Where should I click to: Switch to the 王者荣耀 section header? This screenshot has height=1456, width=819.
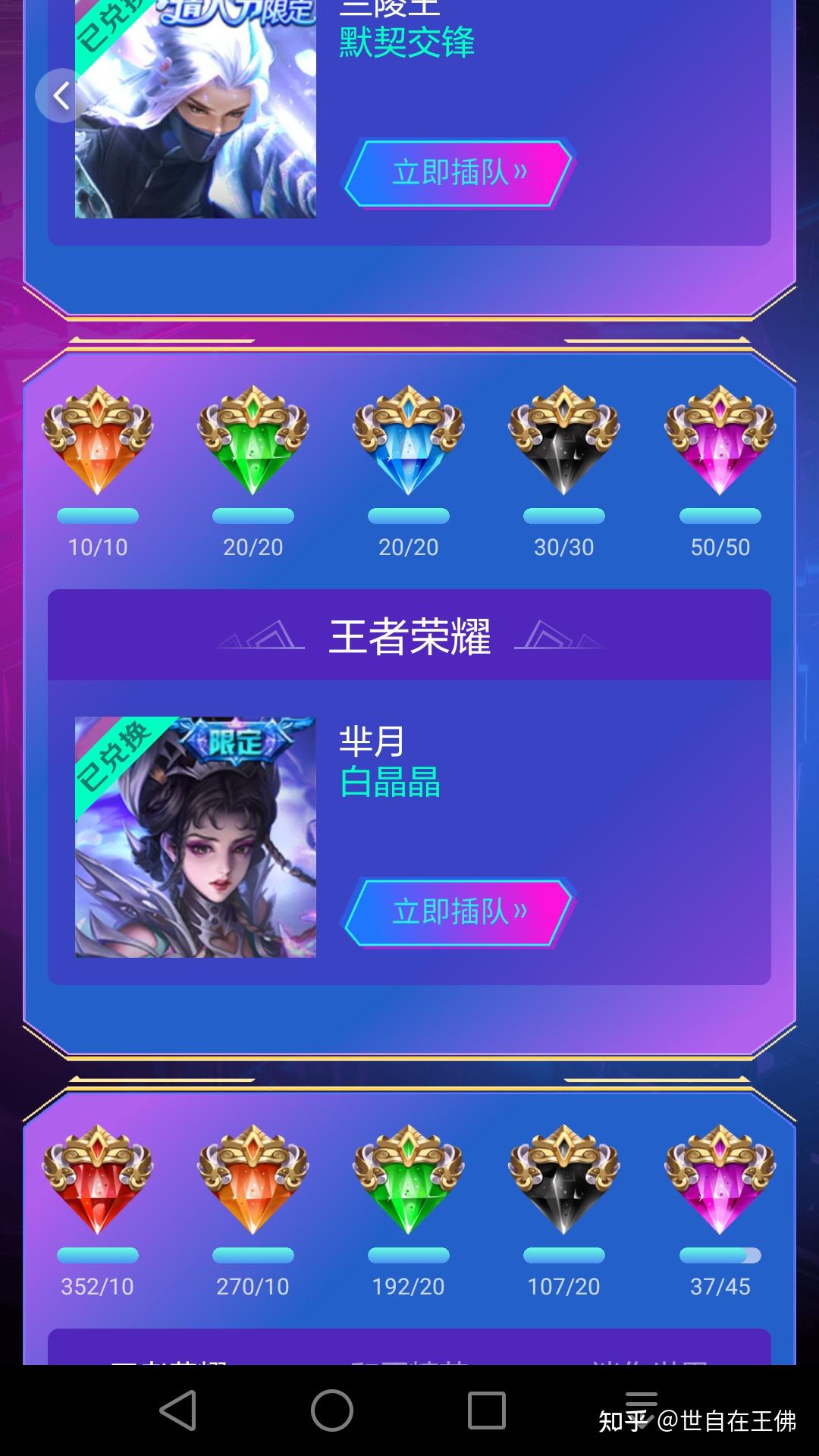click(x=409, y=638)
